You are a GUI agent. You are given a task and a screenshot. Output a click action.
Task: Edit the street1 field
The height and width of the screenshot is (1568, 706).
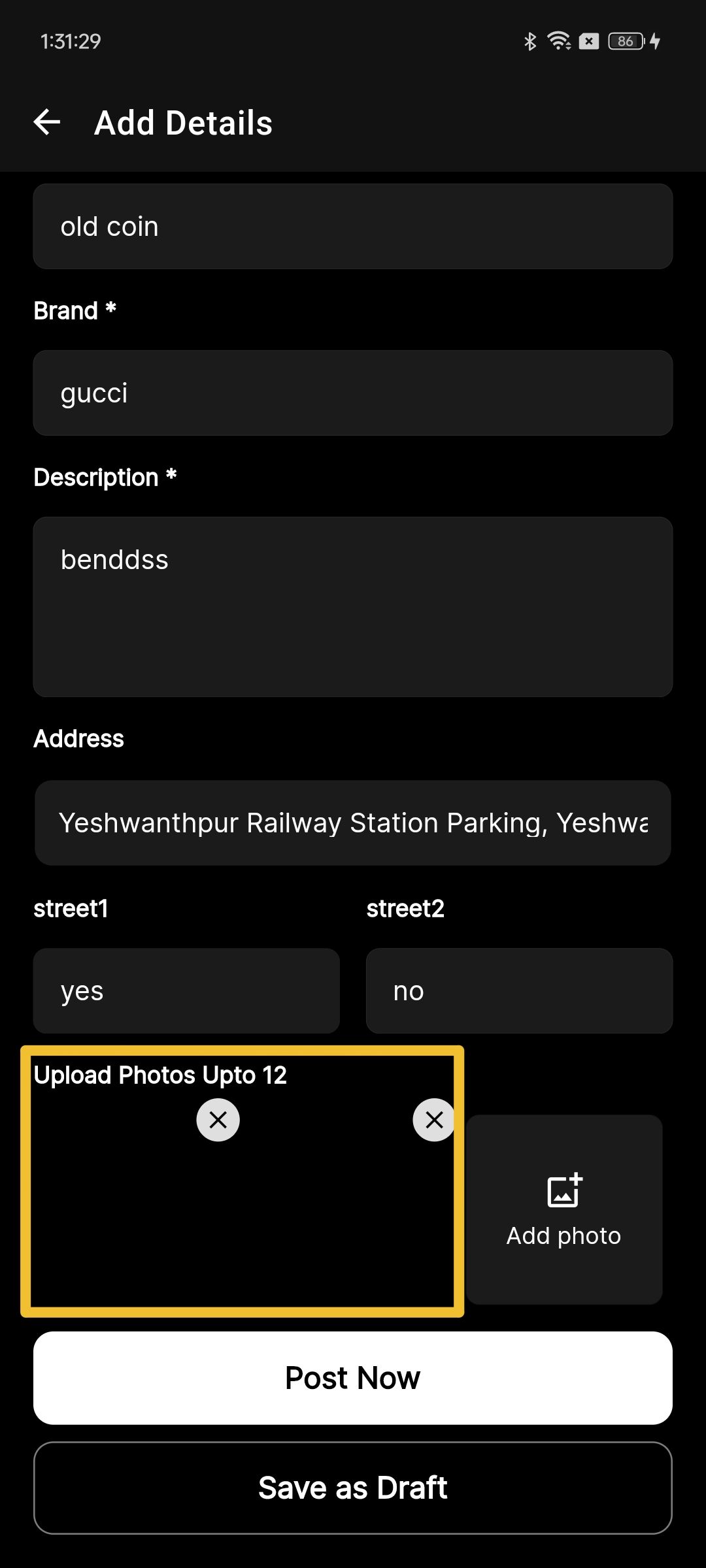pos(186,990)
